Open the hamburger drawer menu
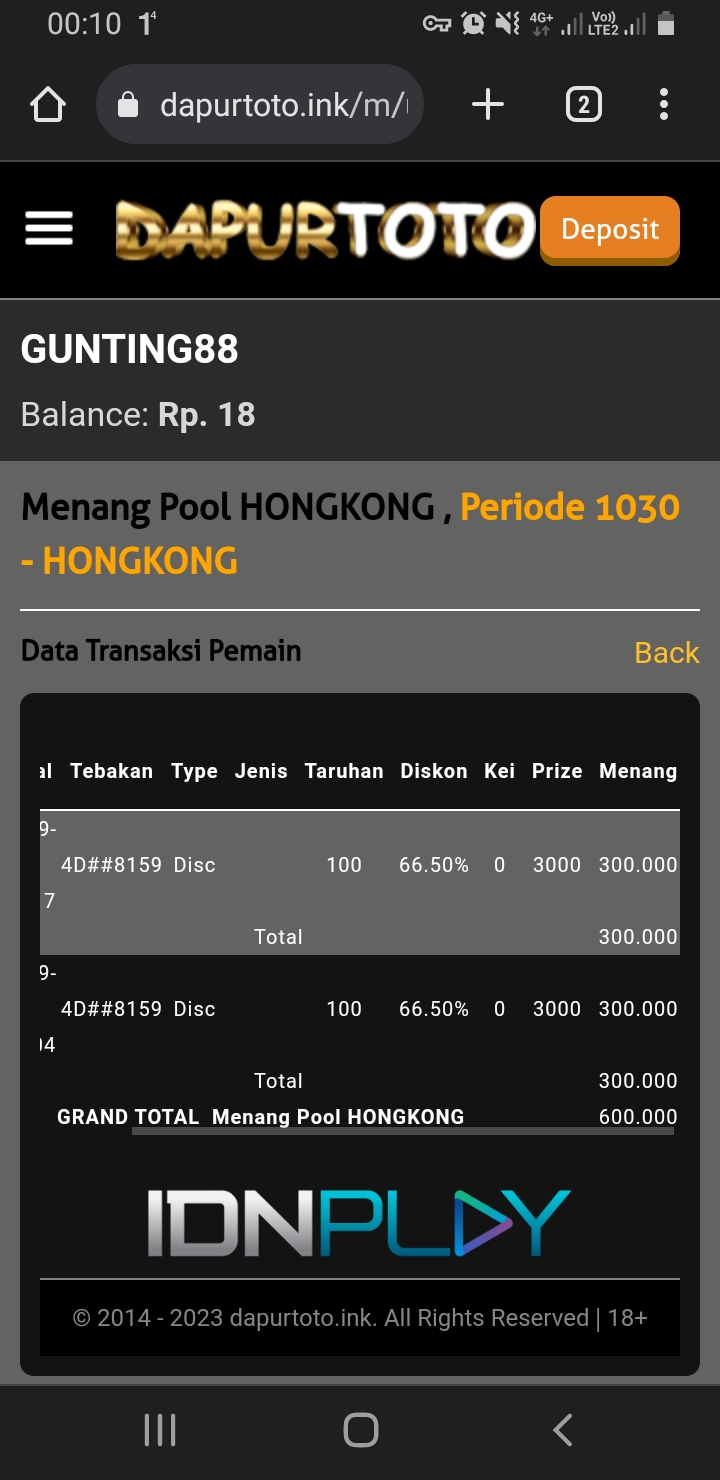The height and width of the screenshot is (1480, 720). (x=49, y=229)
